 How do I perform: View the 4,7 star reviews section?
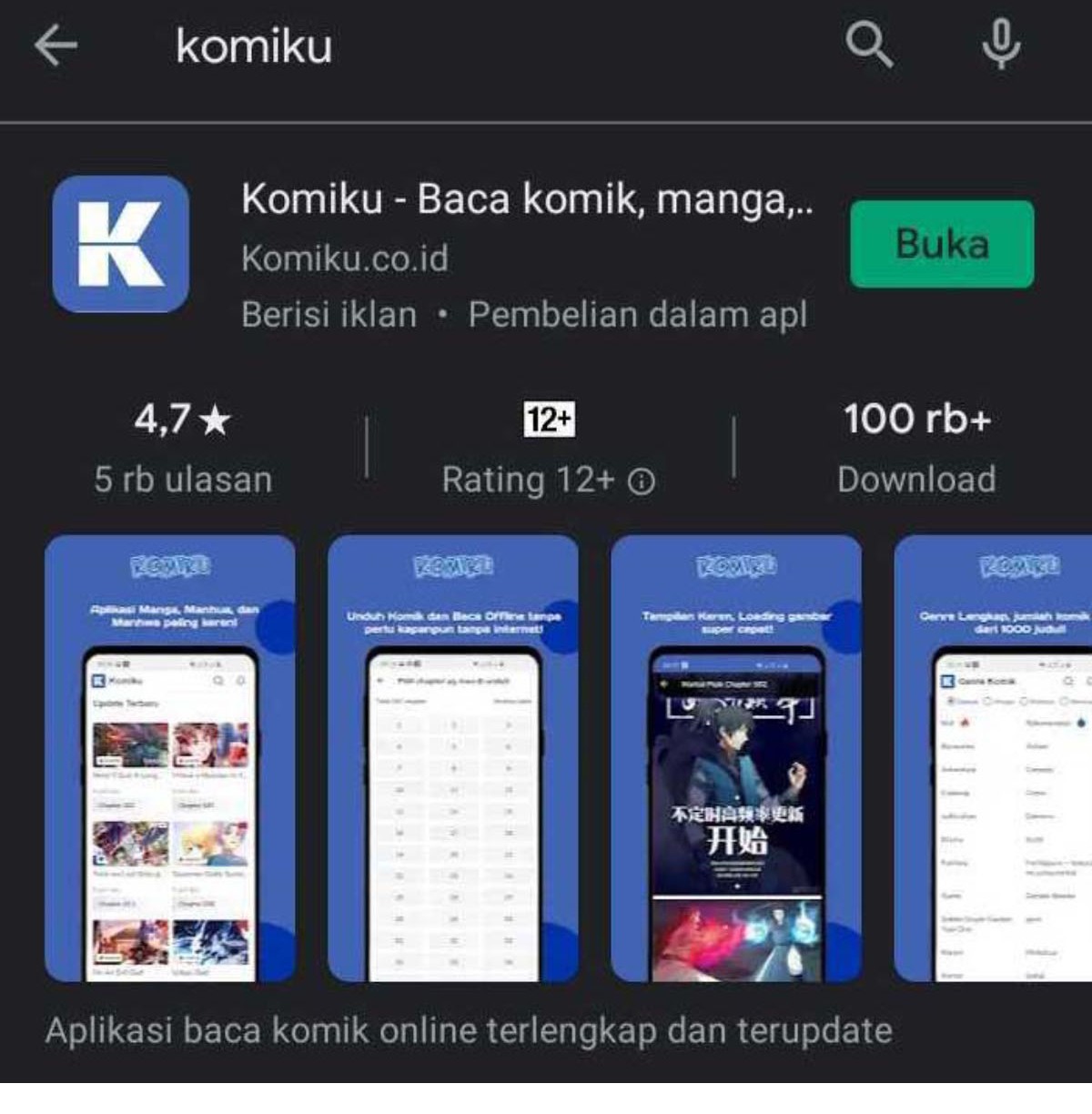183,446
